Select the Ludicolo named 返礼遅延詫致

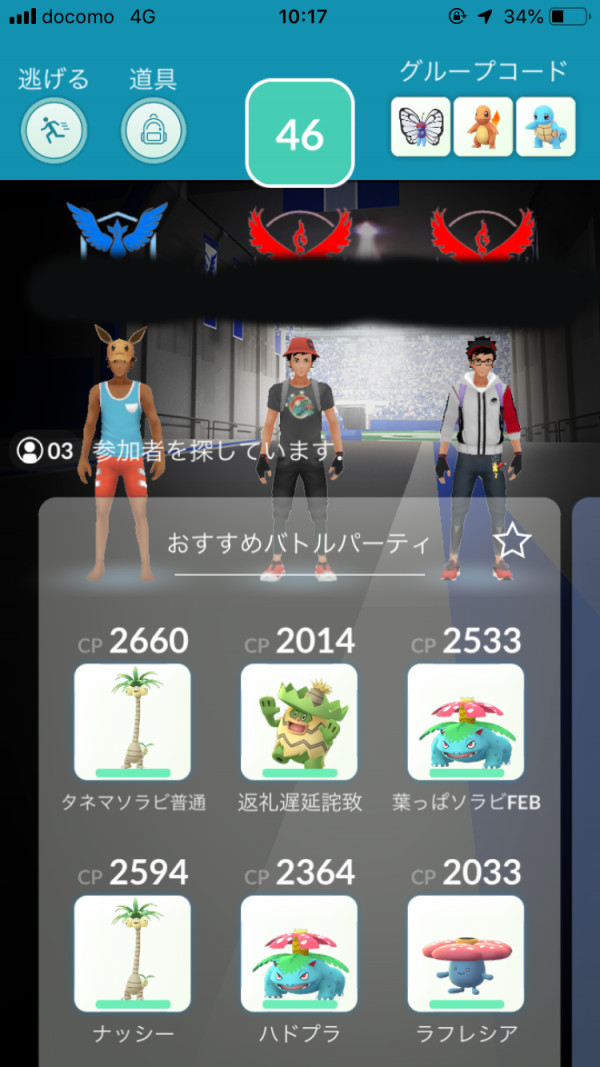[x=299, y=722]
